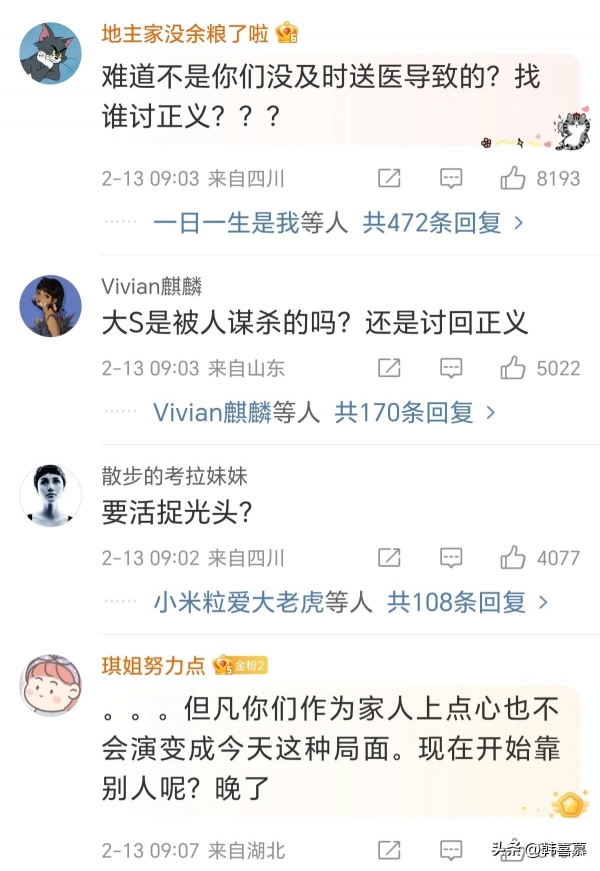Like the comment by 地主家没余粮了啦
This screenshot has height=871, width=600.
click(x=513, y=179)
